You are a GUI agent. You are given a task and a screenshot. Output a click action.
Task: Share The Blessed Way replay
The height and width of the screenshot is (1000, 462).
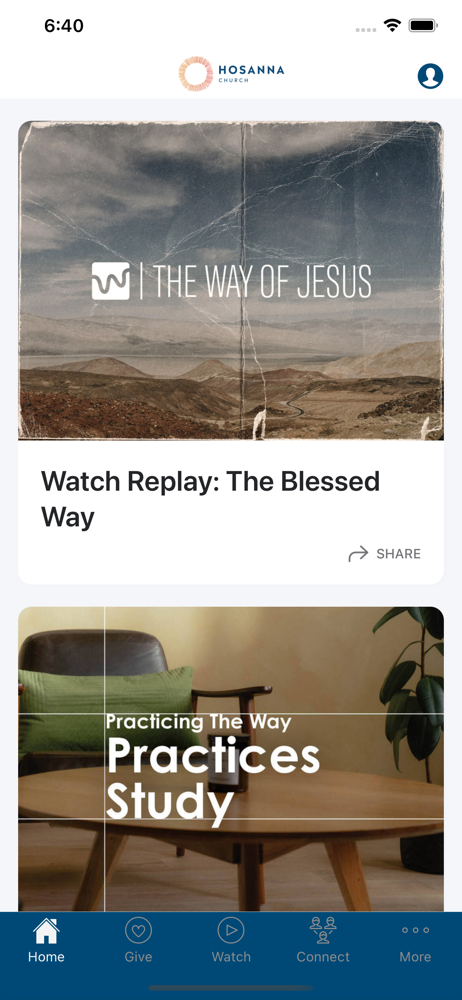pyautogui.click(x=384, y=554)
